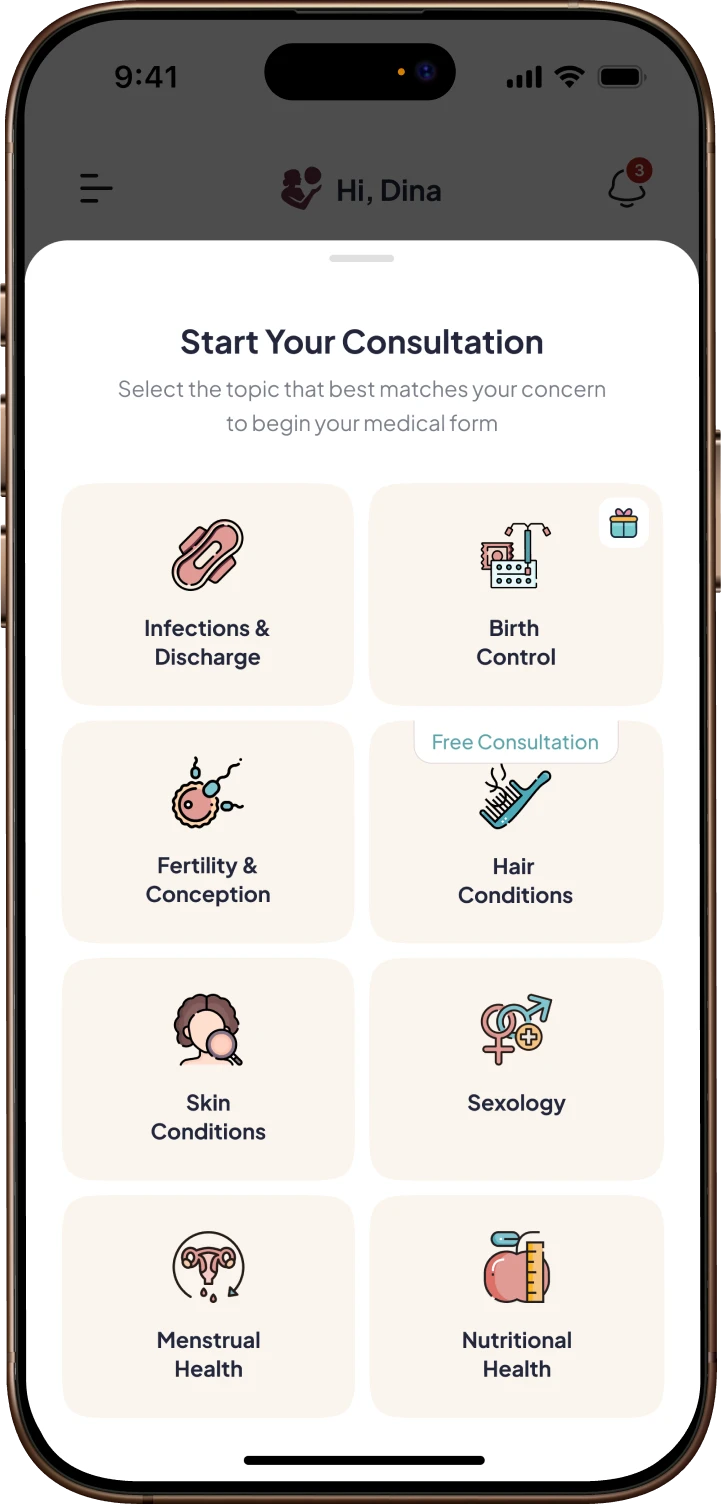The image size is (723, 1504).
Task: Open the Sexology consultation card
Action: pyautogui.click(x=515, y=1068)
